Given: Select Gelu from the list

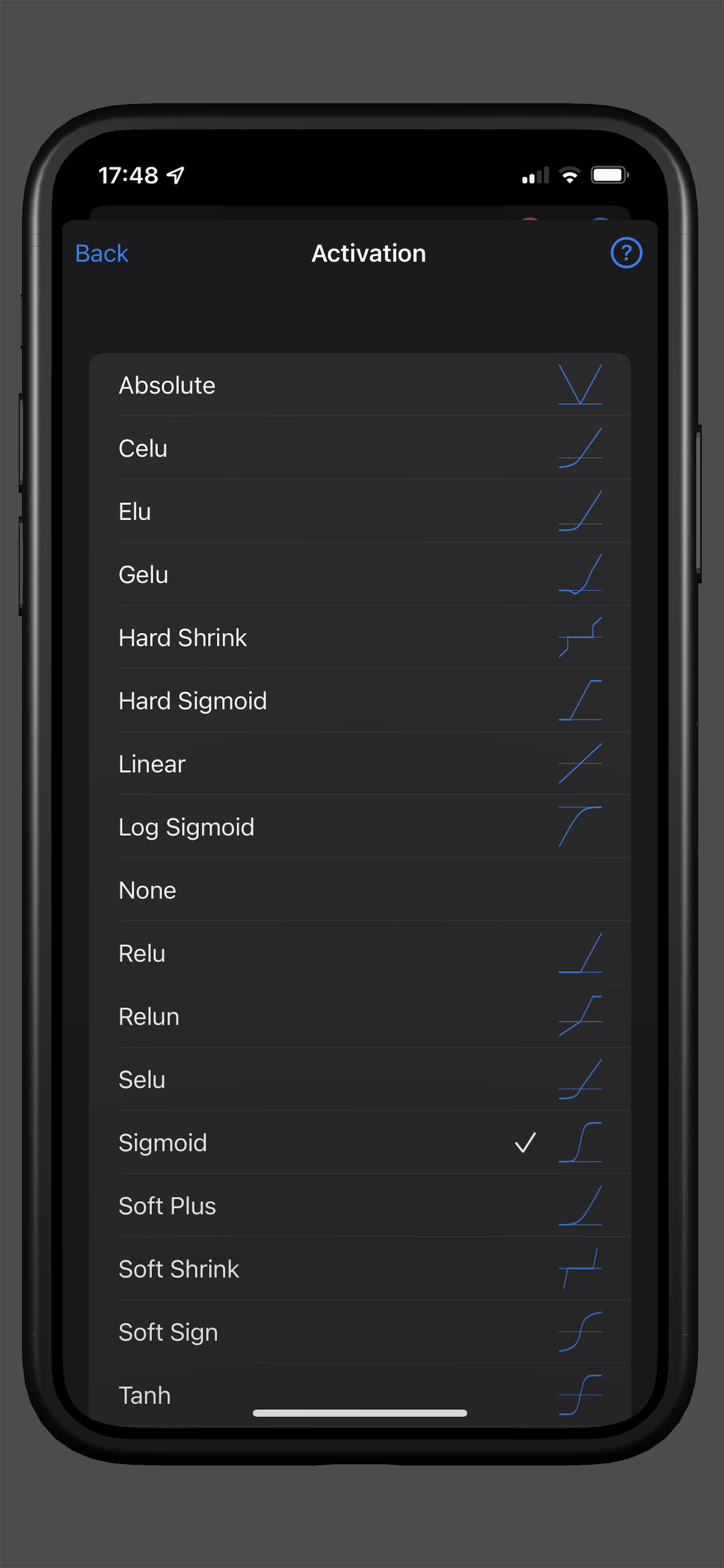Looking at the screenshot, I should click(359, 575).
